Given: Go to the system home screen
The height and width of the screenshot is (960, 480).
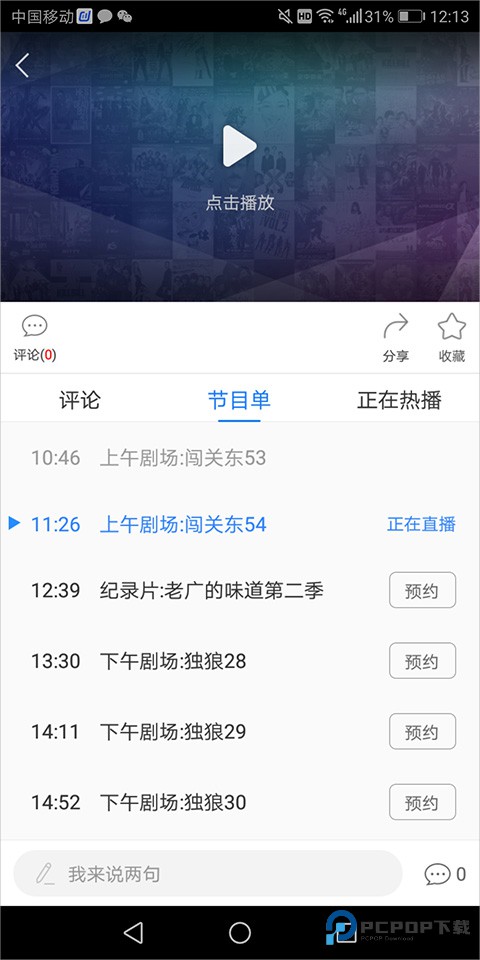Looking at the screenshot, I should pyautogui.click(x=240, y=933).
